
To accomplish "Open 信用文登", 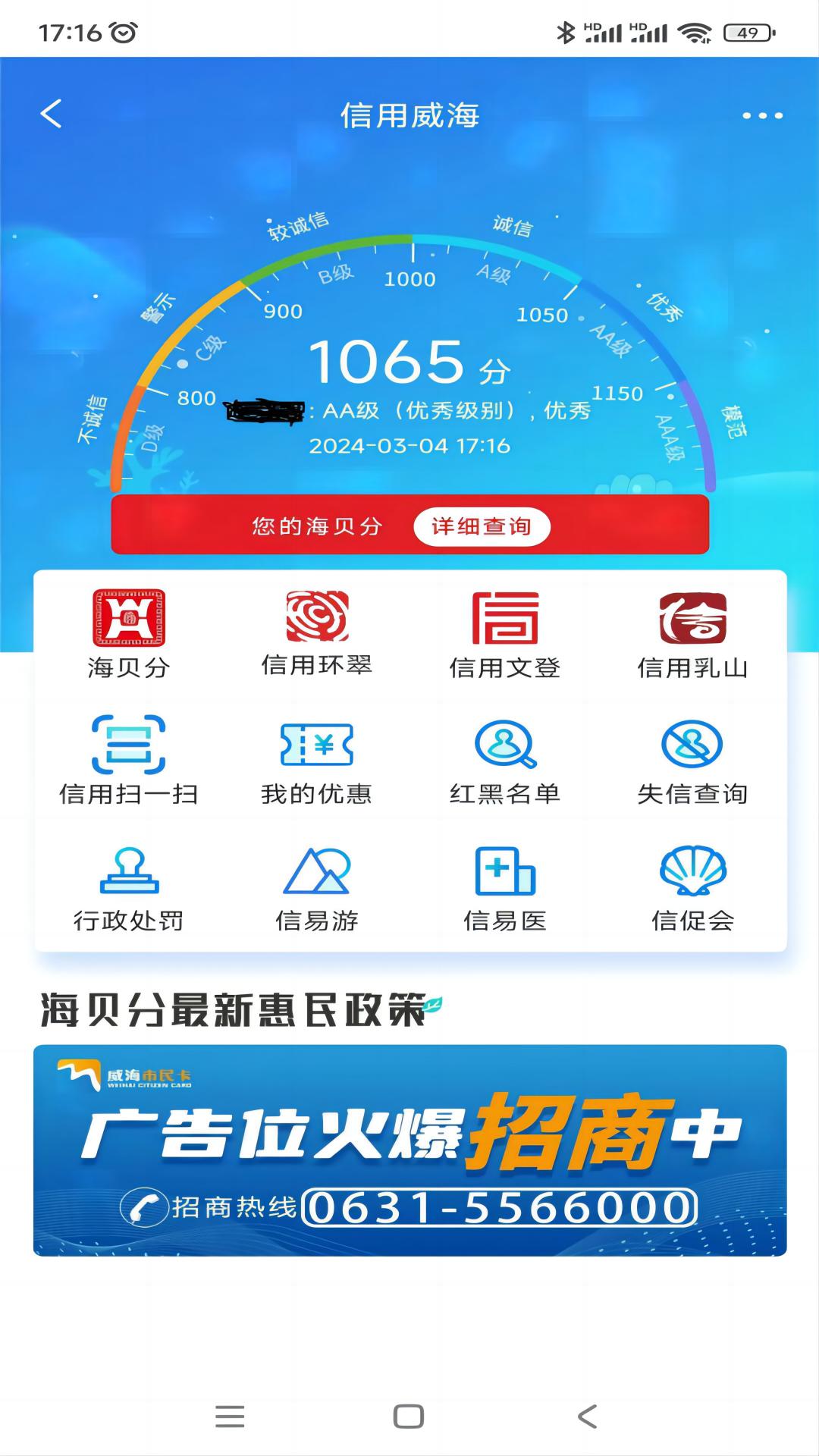I will (504, 634).
